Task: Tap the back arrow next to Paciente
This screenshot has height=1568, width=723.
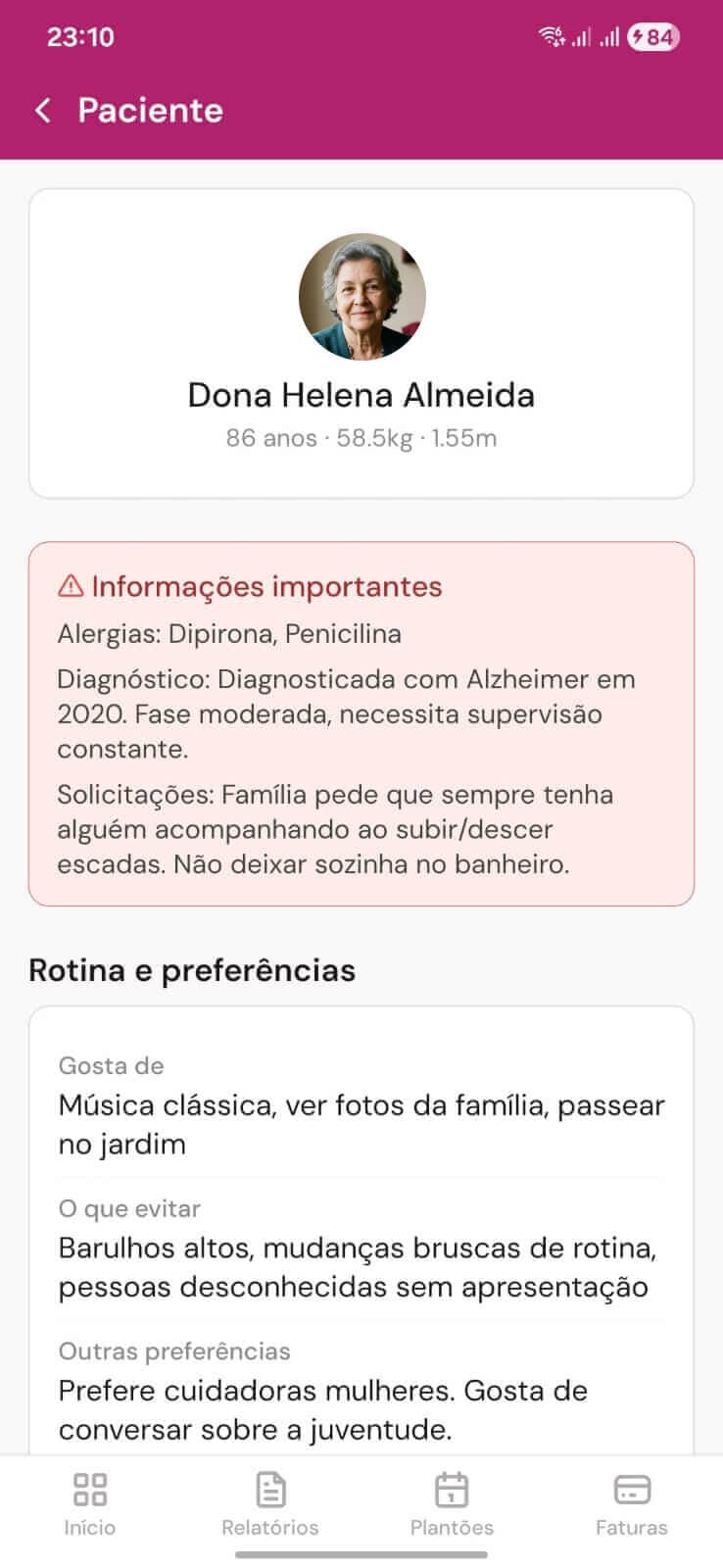Action: click(43, 111)
